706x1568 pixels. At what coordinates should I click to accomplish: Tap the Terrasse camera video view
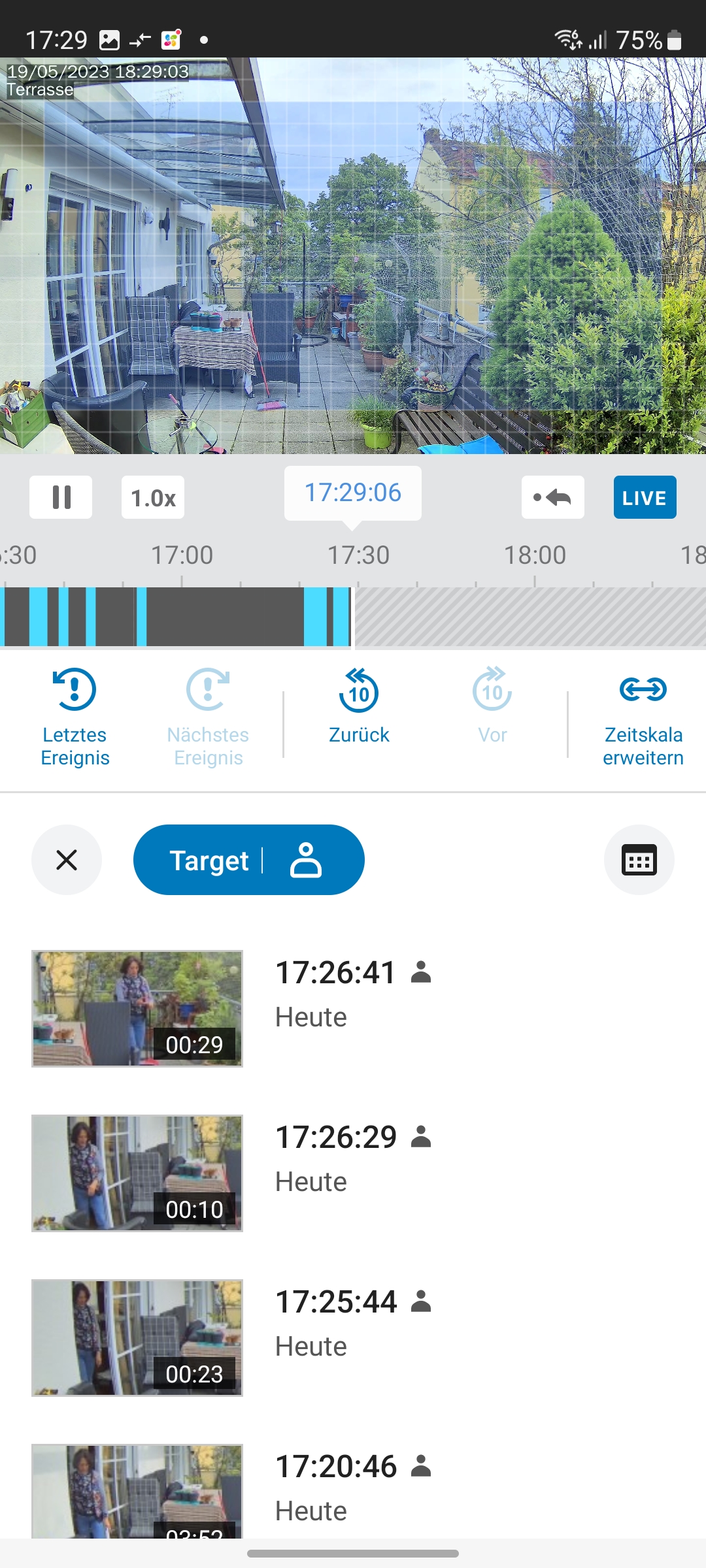353,256
